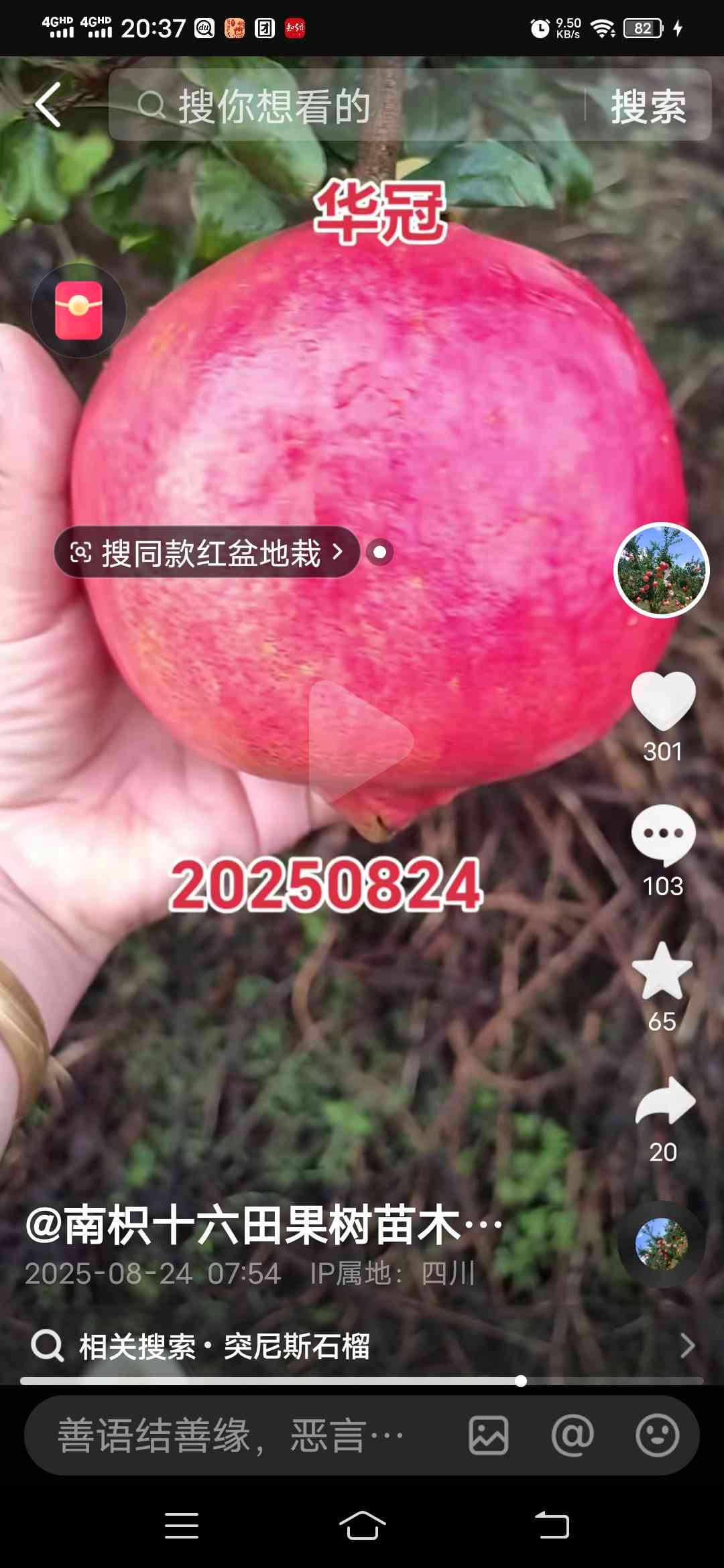
Task: Open the comments bubble
Action: pyautogui.click(x=663, y=834)
